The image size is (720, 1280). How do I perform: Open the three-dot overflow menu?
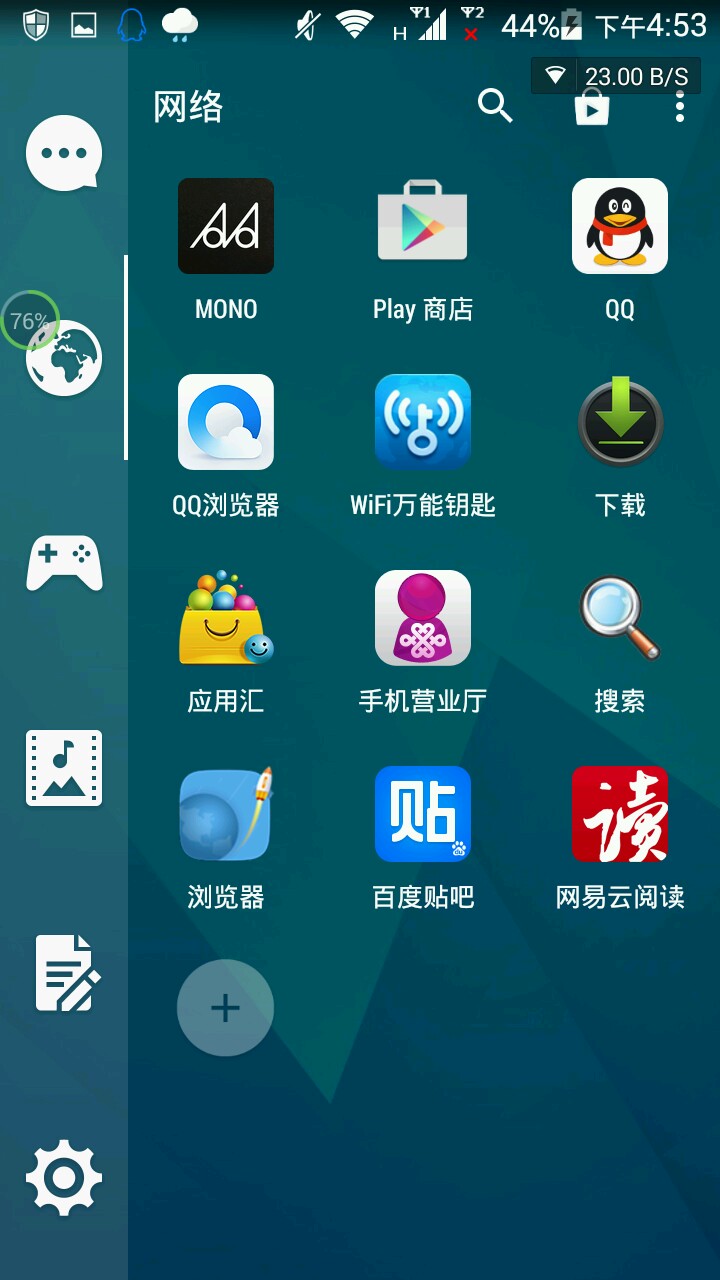tap(680, 106)
